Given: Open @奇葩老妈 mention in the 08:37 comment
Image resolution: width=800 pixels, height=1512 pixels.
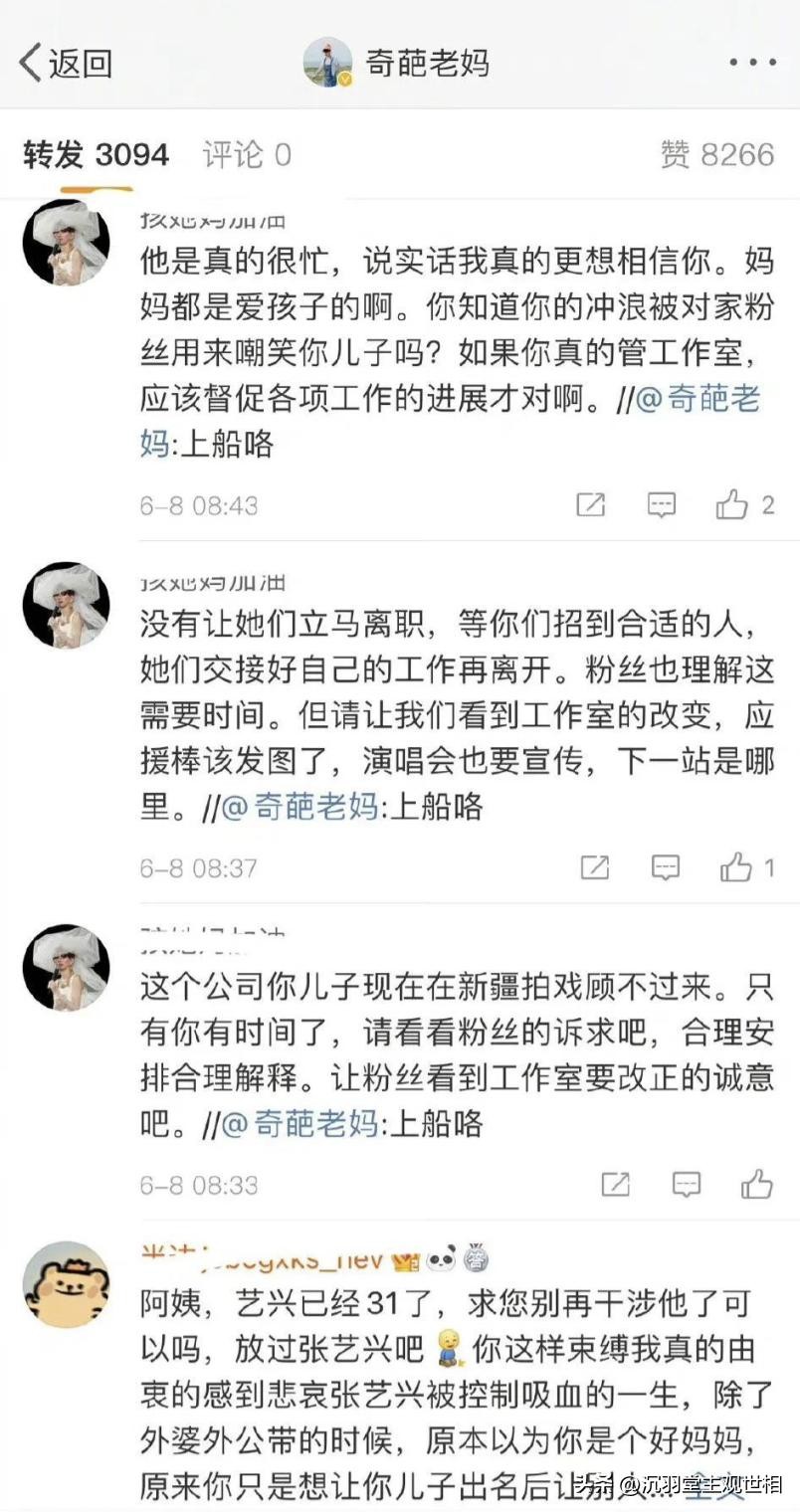Looking at the screenshot, I should tap(299, 807).
